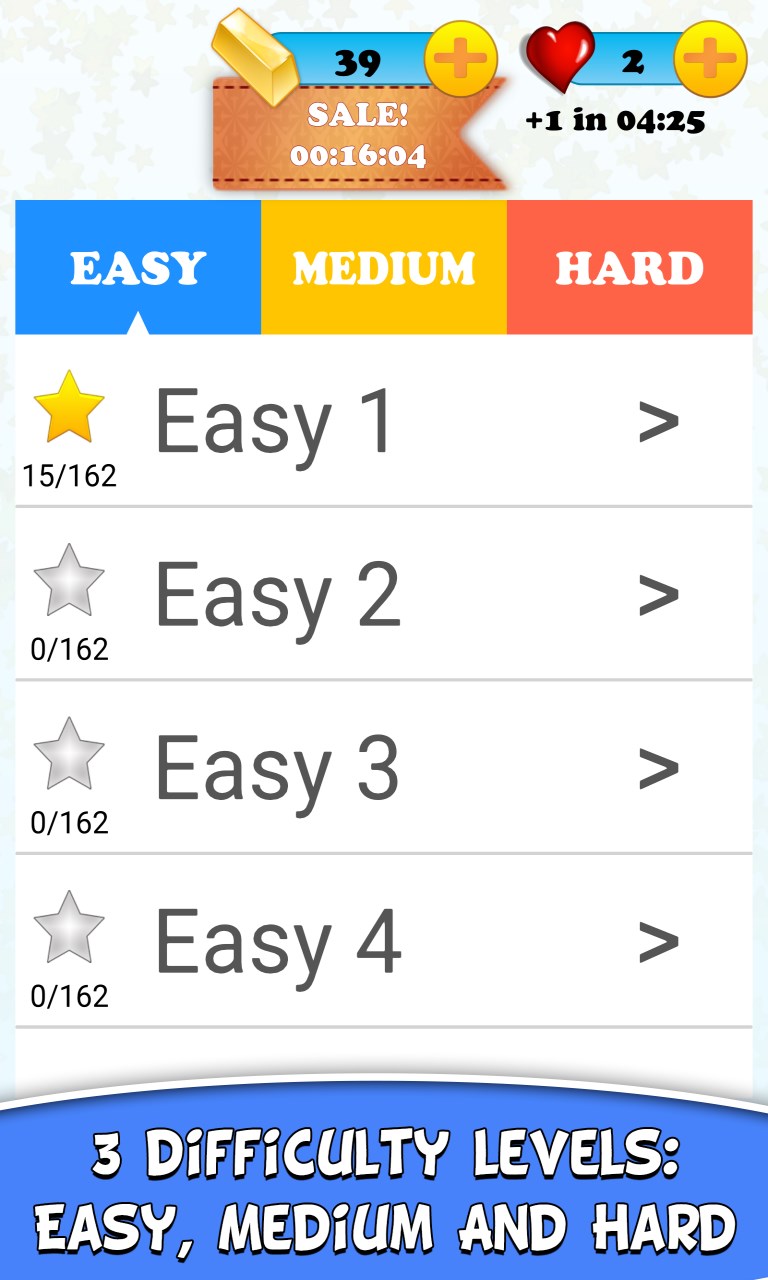768x1280 pixels.
Task: Add more gold bars with the plus button
Action: tap(461, 59)
